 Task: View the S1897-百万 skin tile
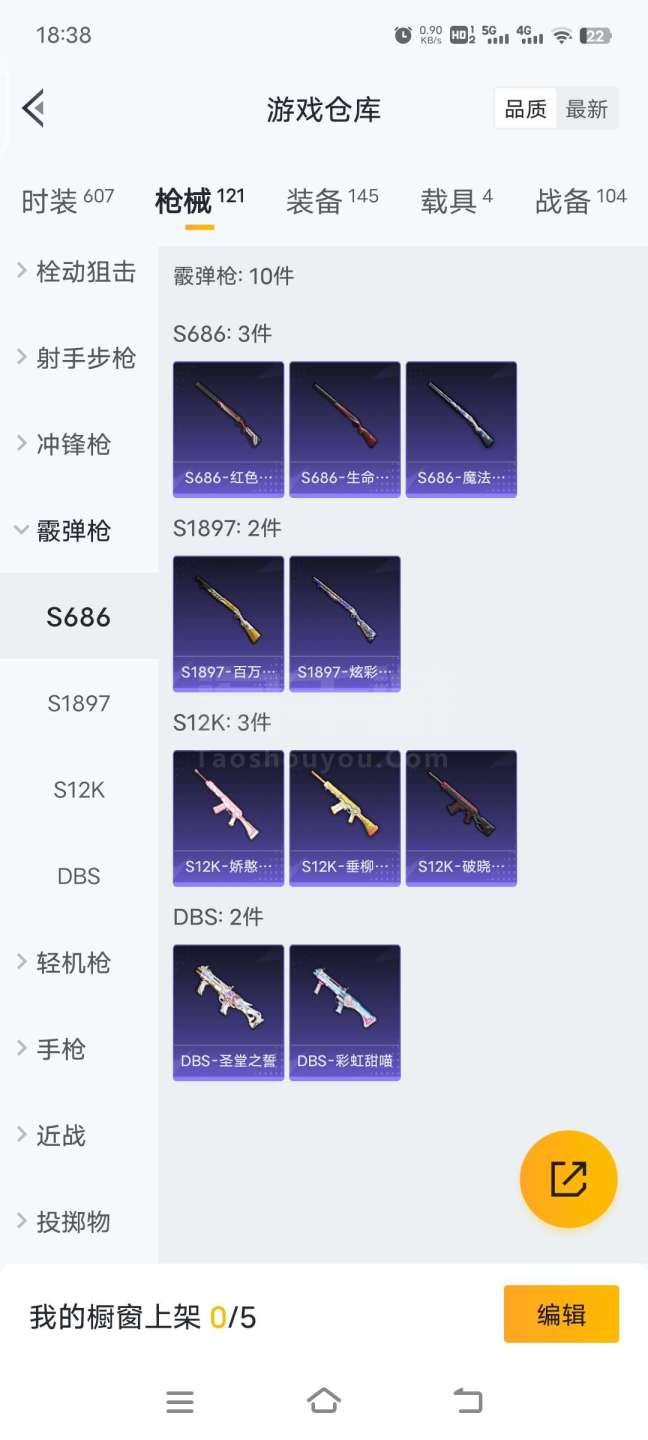click(228, 623)
